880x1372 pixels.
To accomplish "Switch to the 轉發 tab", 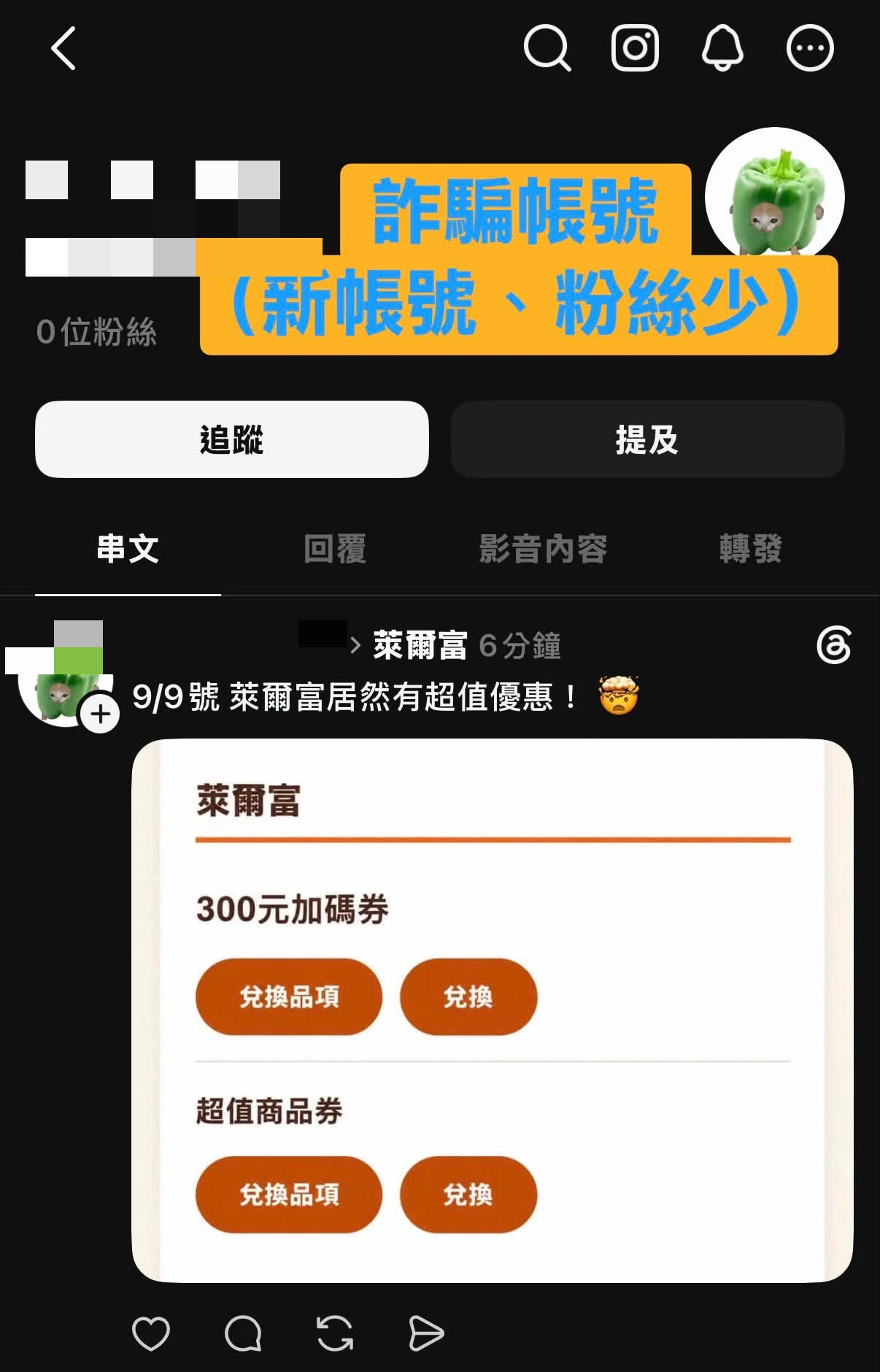I will pyautogui.click(x=750, y=549).
